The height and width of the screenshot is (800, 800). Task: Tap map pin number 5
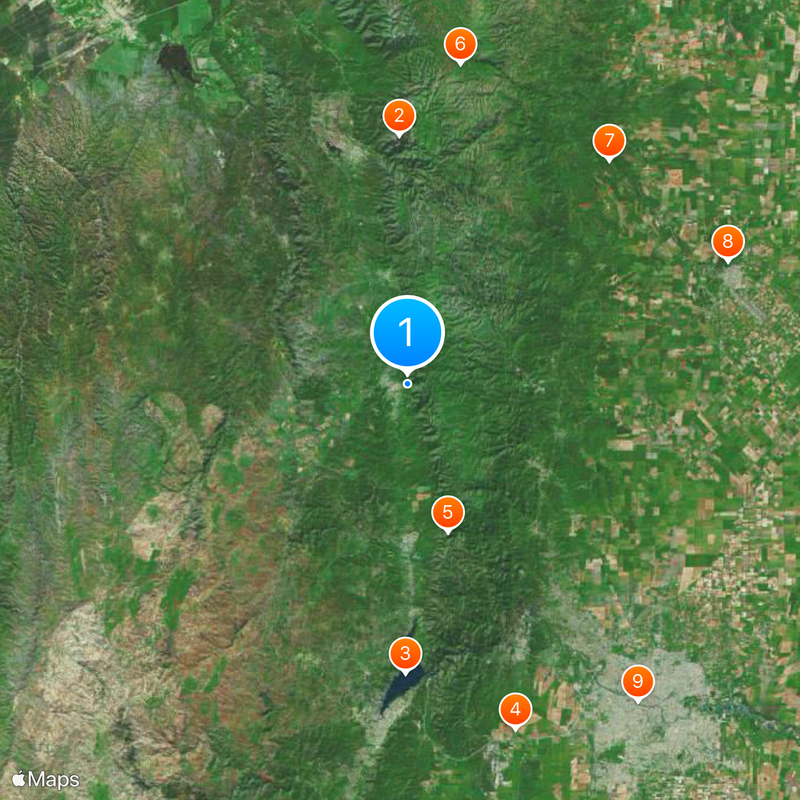pos(448,512)
